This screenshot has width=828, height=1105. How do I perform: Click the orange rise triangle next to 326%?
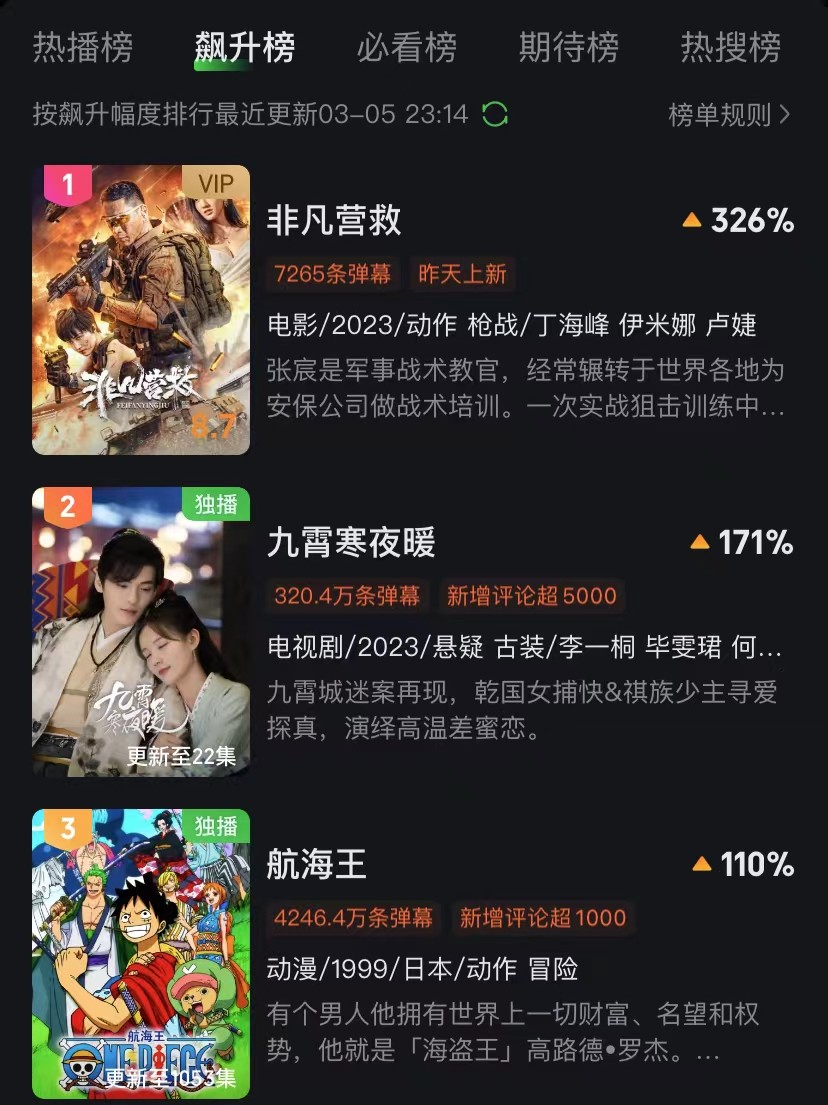693,221
